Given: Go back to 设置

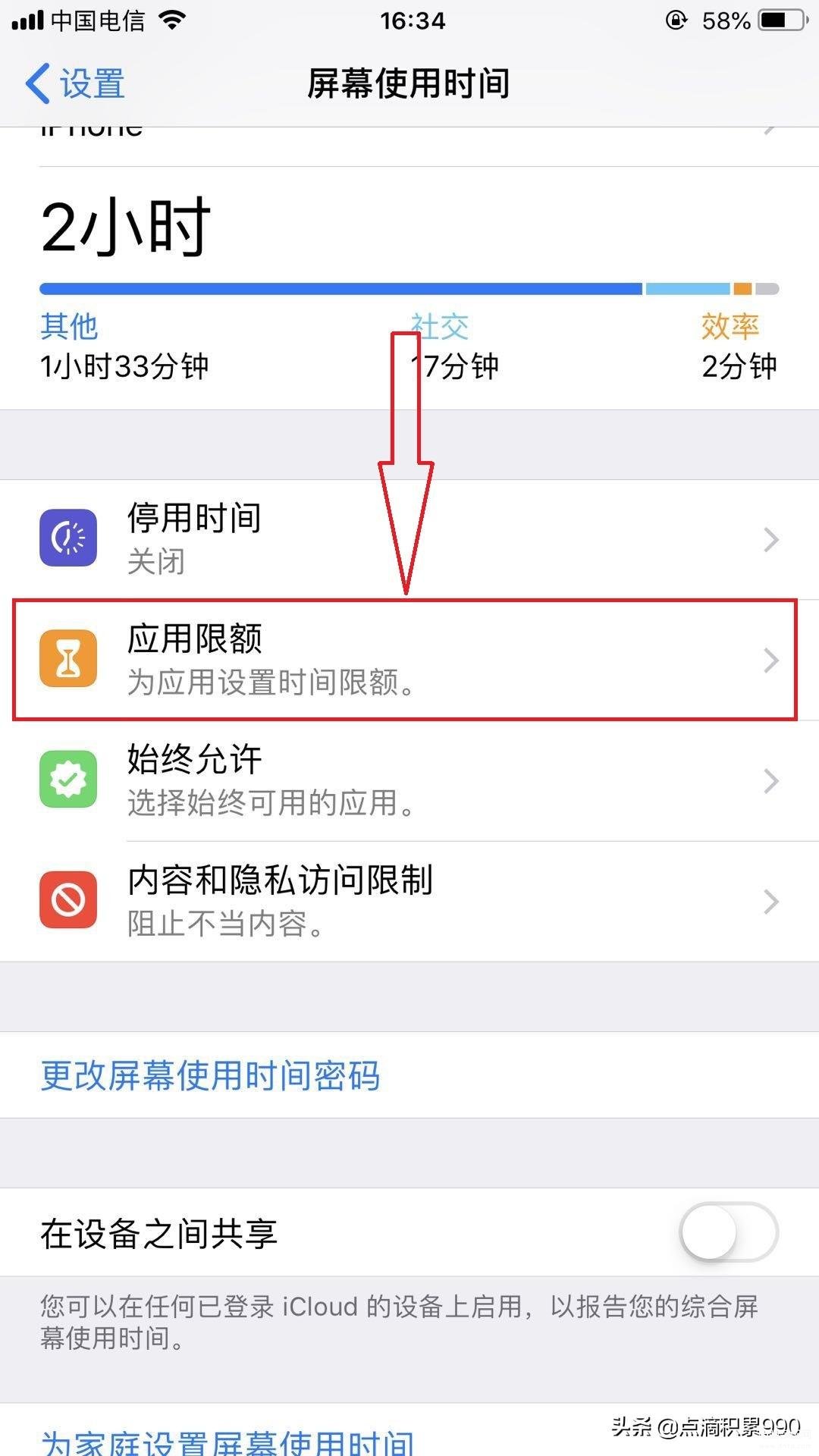Looking at the screenshot, I should (x=76, y=83).
